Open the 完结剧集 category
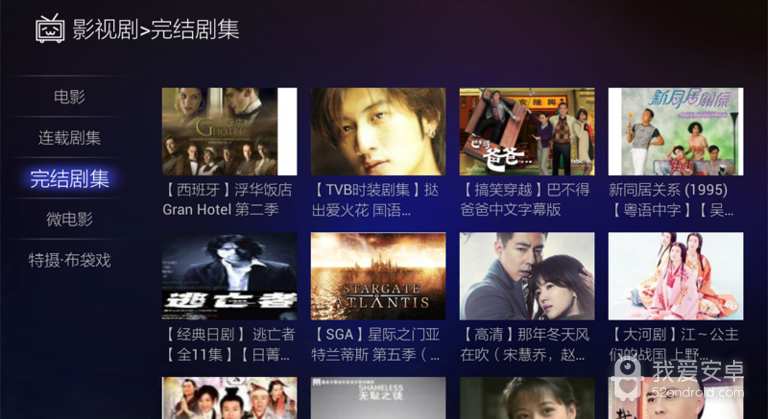Image resolution: width=768 pixels, height=419 pixels. click(x=69, y=179)
